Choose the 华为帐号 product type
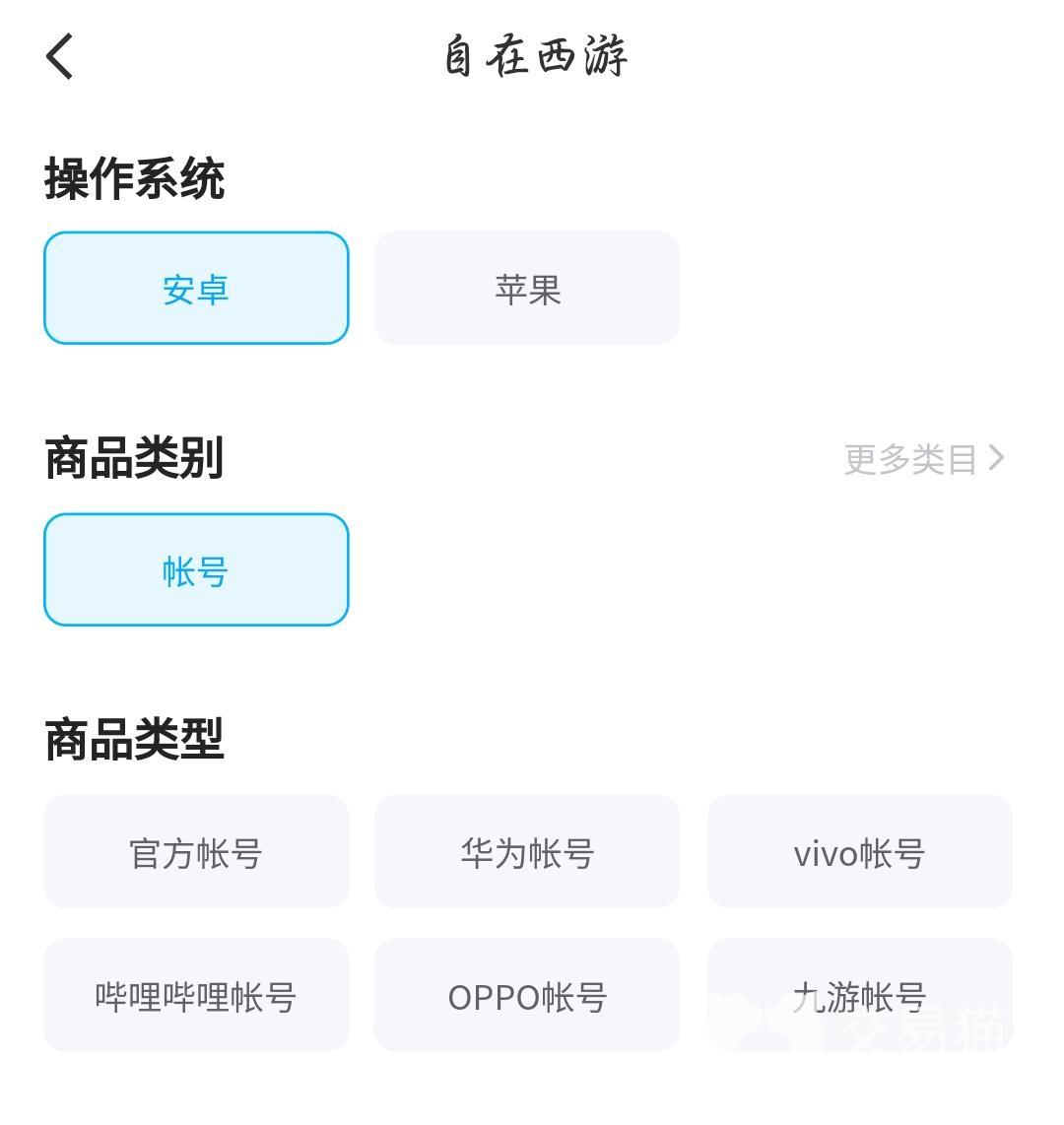Screen dimensions: 1064x1125 click(527, 852)
